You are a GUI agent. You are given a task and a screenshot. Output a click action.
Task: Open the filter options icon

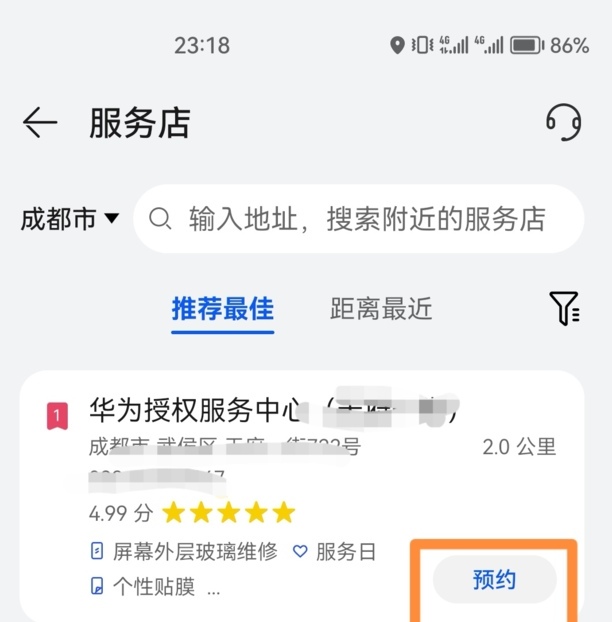click(564, 308)
